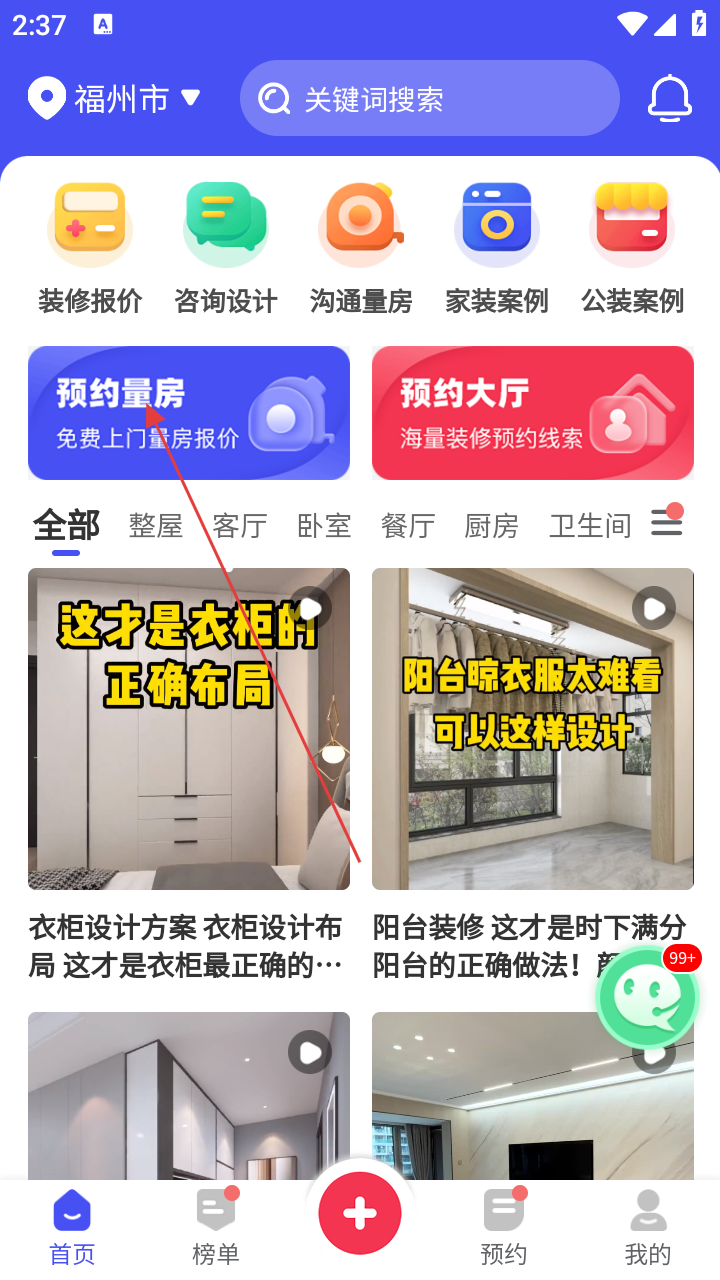
Task: Switch to the 榜单 tab
Action: point(216,1226)
